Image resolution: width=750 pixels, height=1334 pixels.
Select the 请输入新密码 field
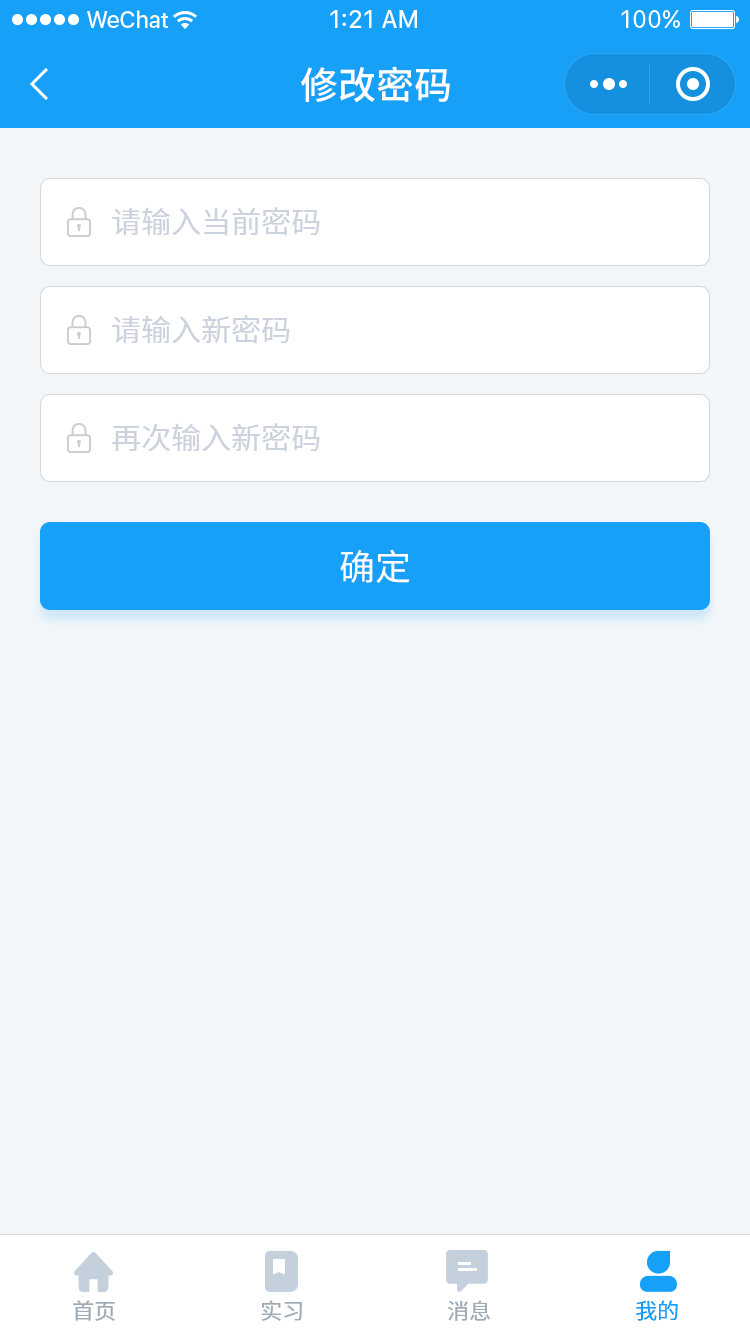coord(375,330)
